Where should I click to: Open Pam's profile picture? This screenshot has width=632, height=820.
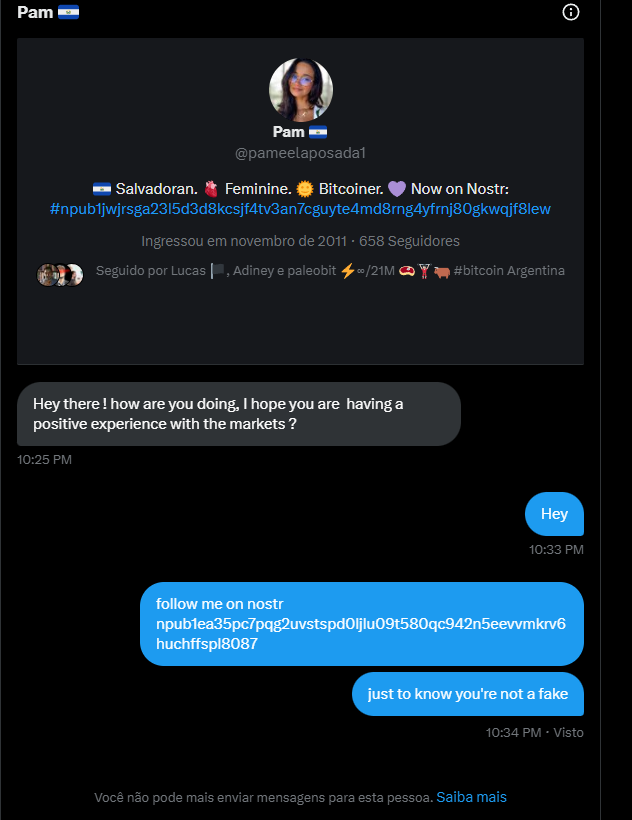tap(300, 89)
